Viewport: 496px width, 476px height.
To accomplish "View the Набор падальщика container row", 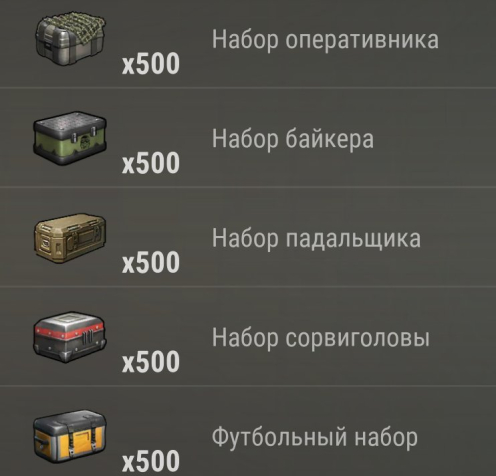I will tap(248, 237).
